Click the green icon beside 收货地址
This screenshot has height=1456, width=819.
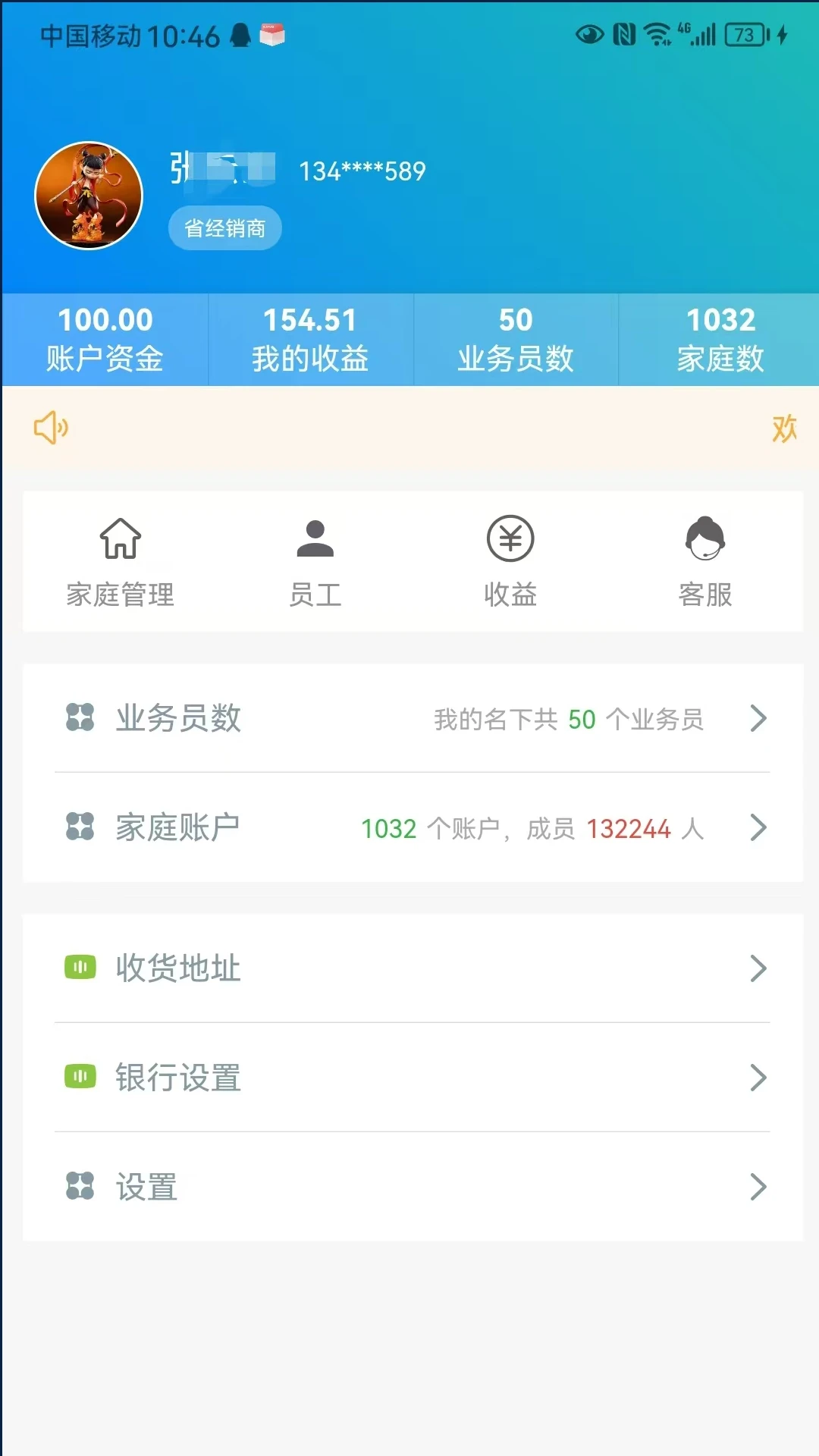coord(80,968)
